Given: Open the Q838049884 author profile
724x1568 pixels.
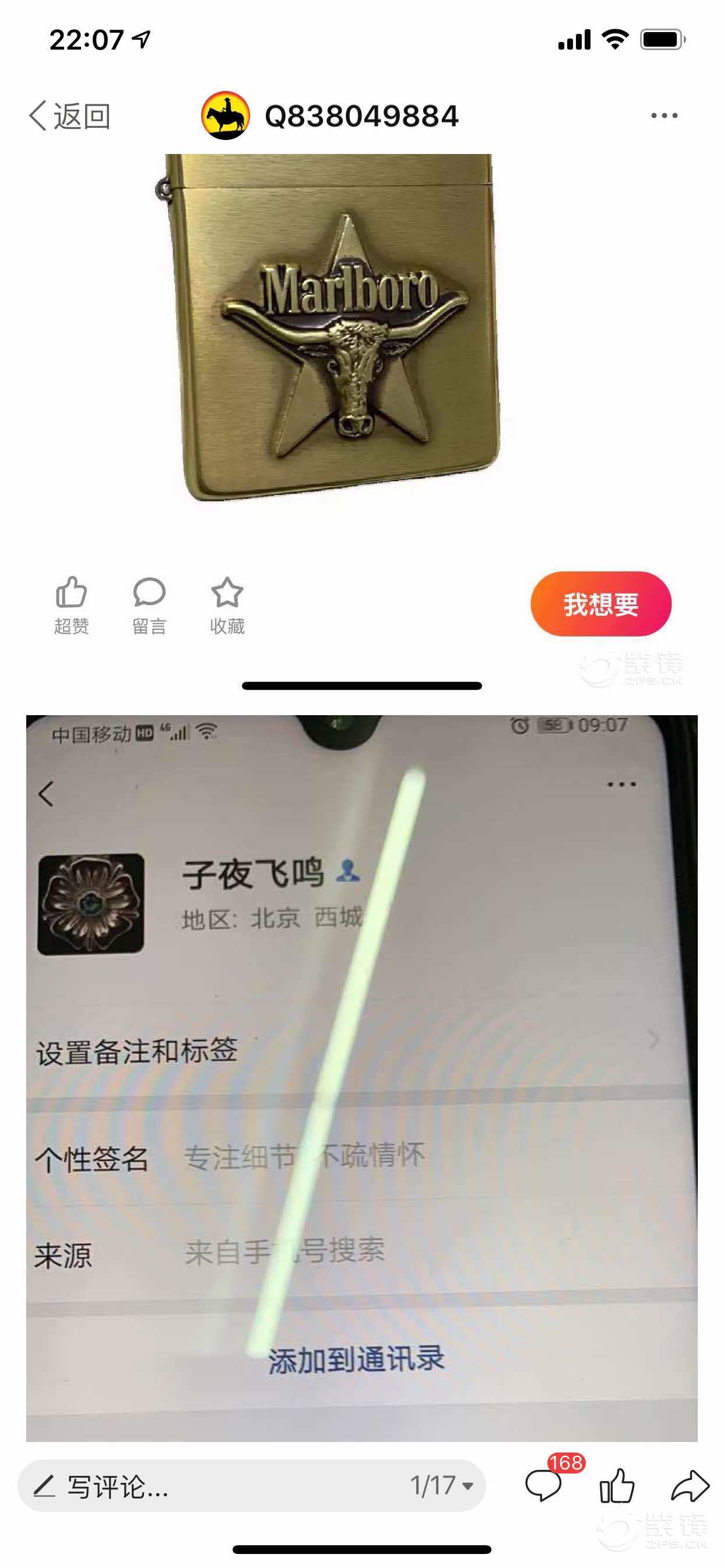Looking at the screenshot, I should coord(329,116).
